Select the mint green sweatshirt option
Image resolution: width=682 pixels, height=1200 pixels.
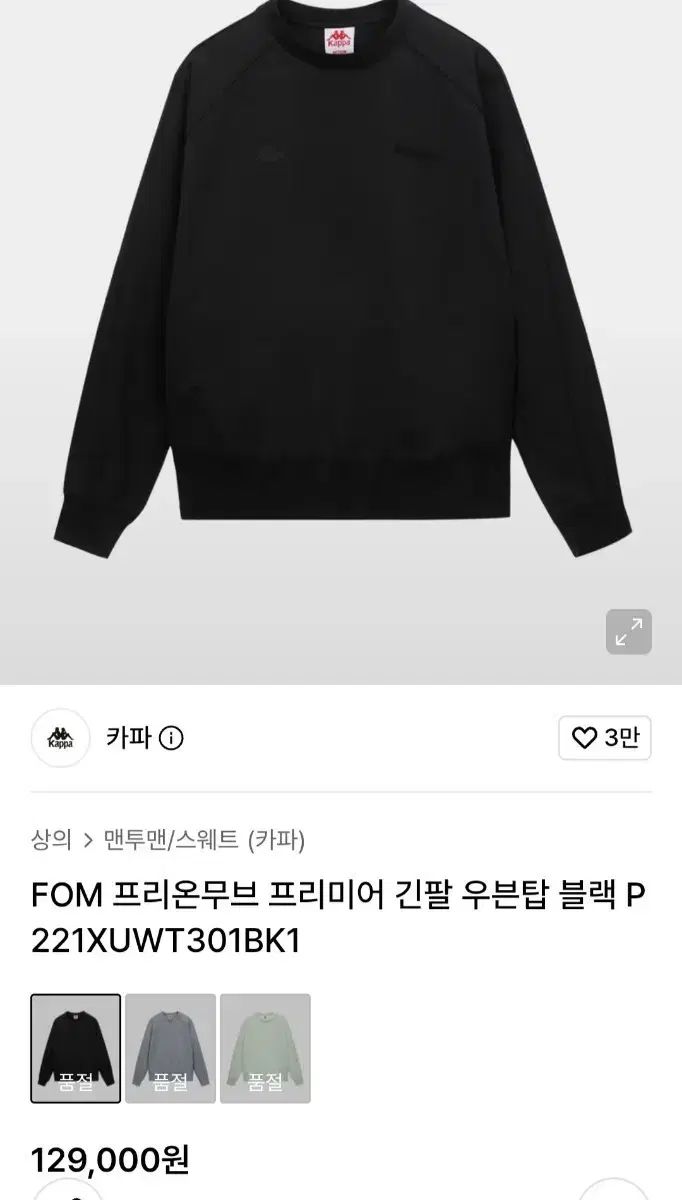(265, 1048)
